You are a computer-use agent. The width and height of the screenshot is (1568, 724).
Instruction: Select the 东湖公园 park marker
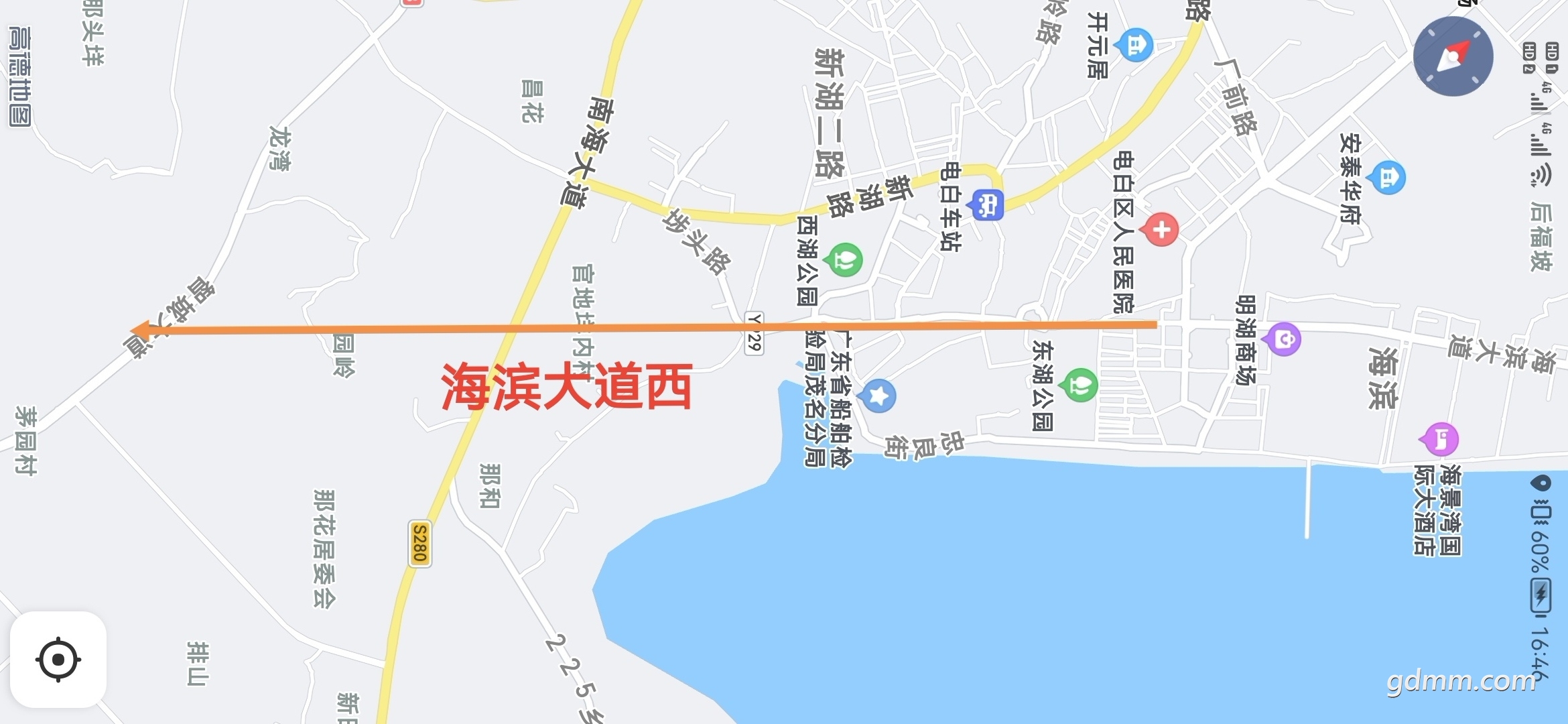1080,385
